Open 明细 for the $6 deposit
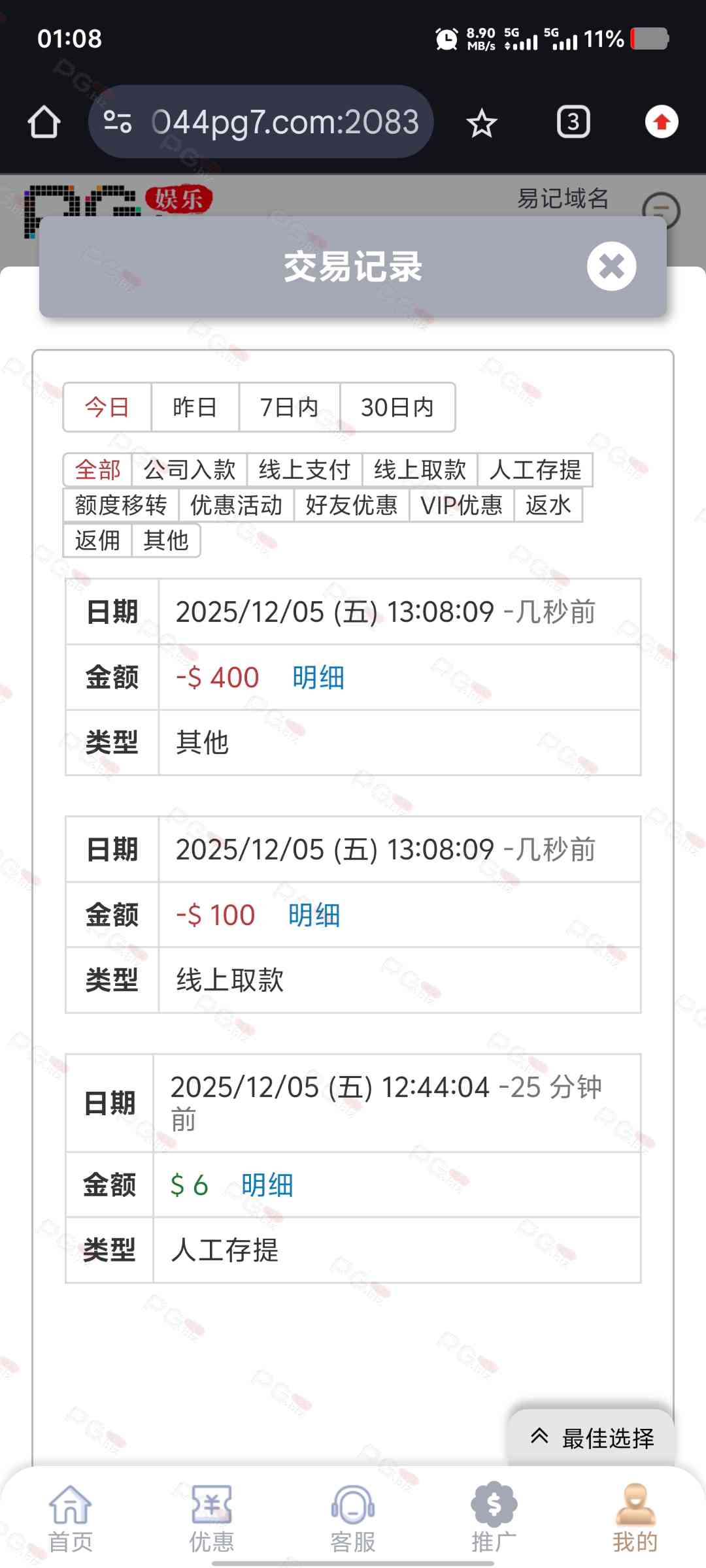This screenshot has height=1568, width=706. (267, 1185)
